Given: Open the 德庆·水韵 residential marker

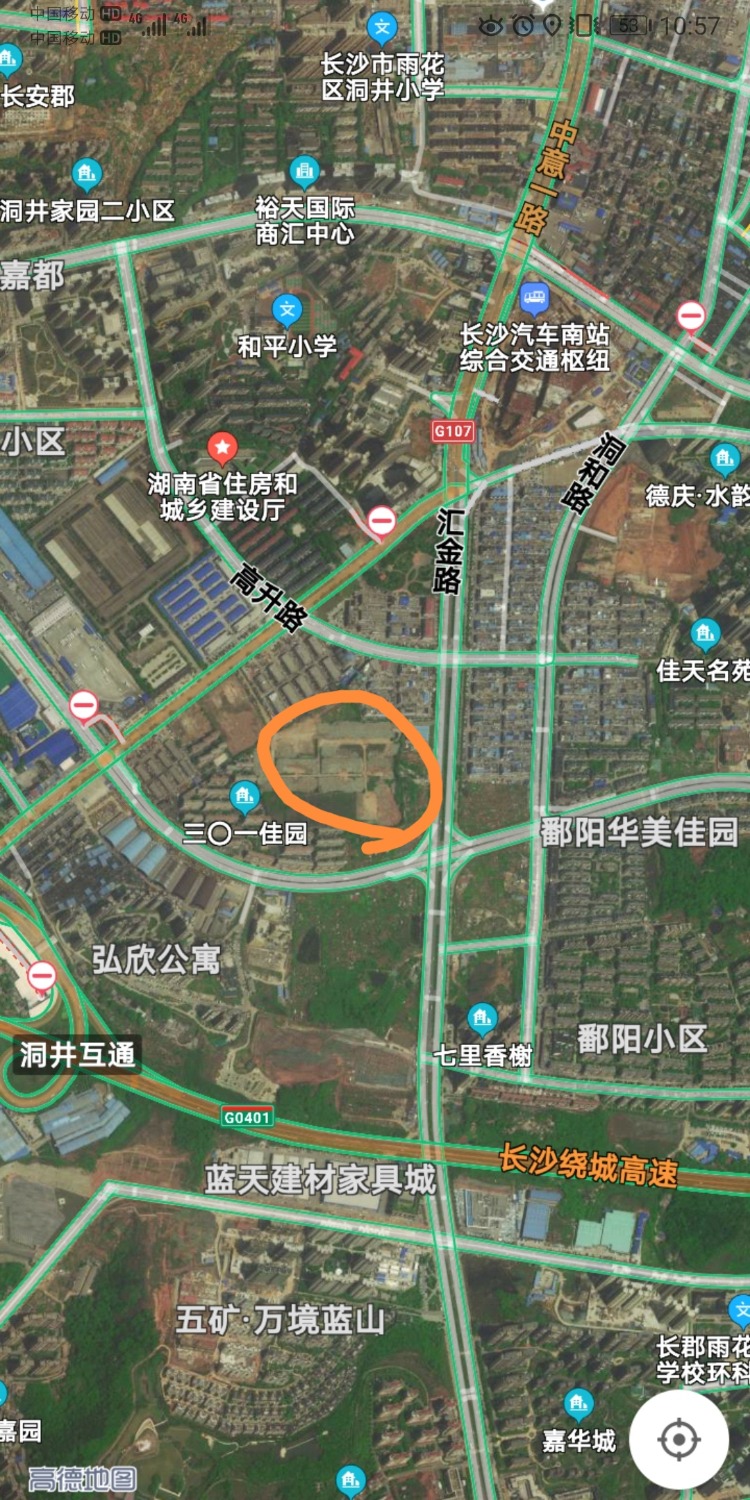Looking at the screenshot, I should coord(726,459).
